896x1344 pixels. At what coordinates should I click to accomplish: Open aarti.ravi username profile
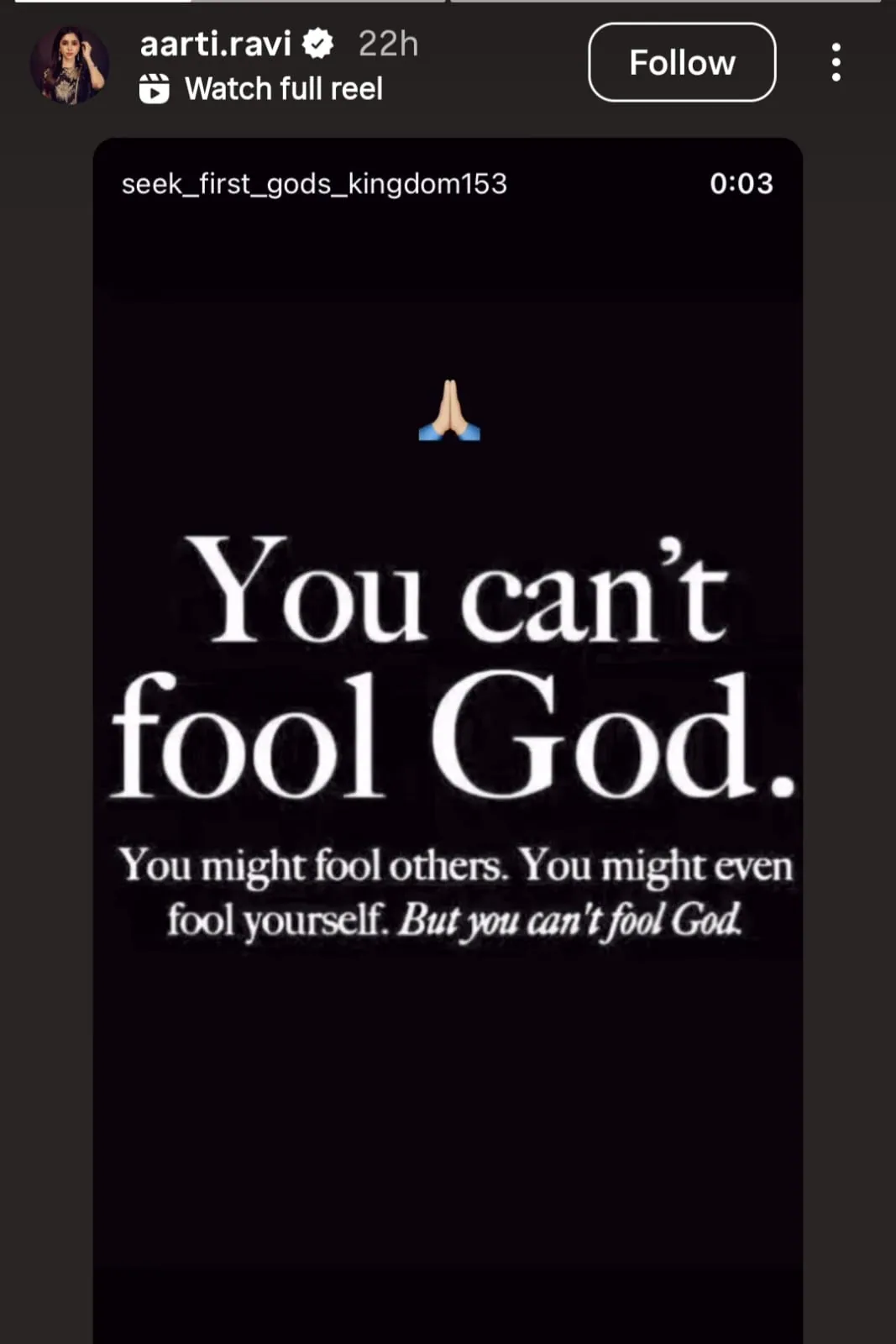(x=215, y=44)
